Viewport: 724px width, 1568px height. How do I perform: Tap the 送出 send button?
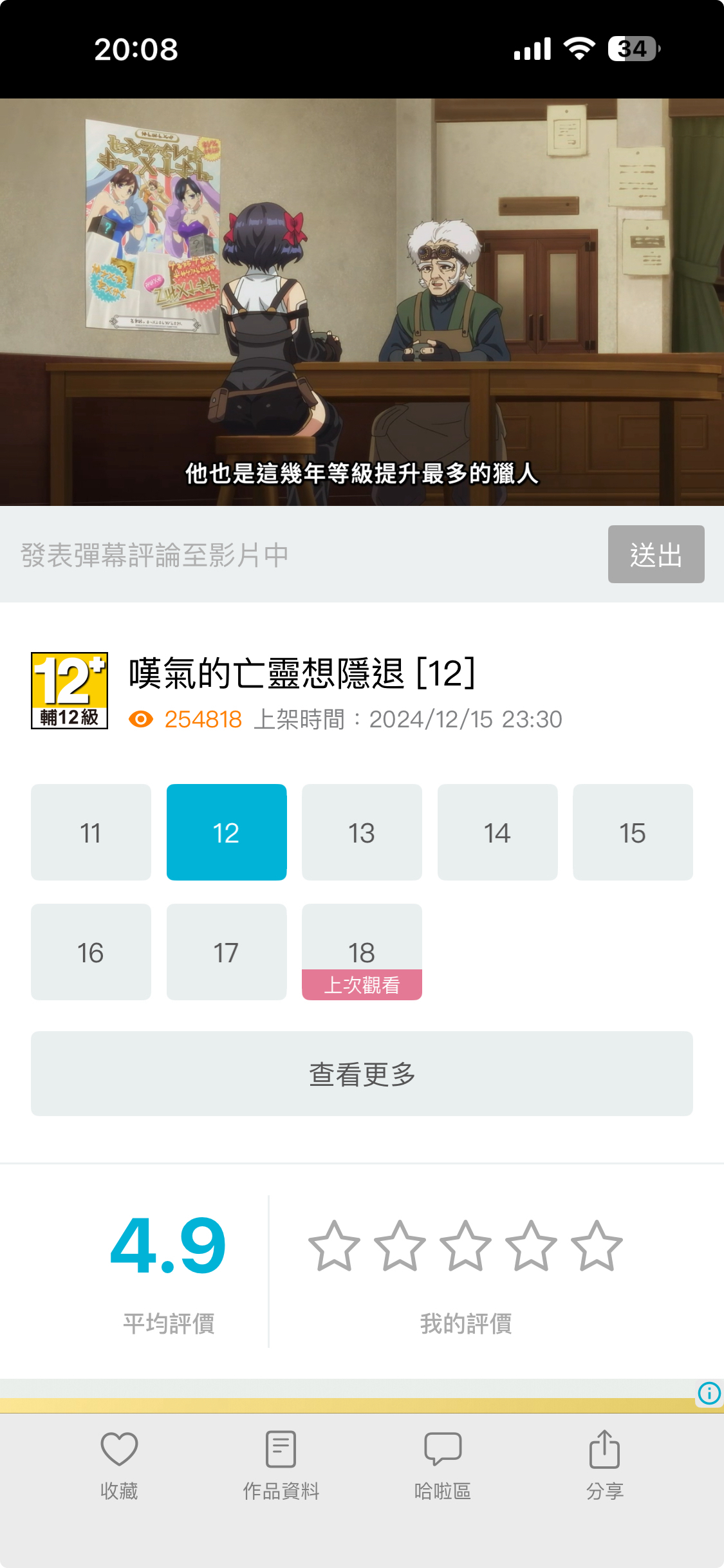click(655, 555)
